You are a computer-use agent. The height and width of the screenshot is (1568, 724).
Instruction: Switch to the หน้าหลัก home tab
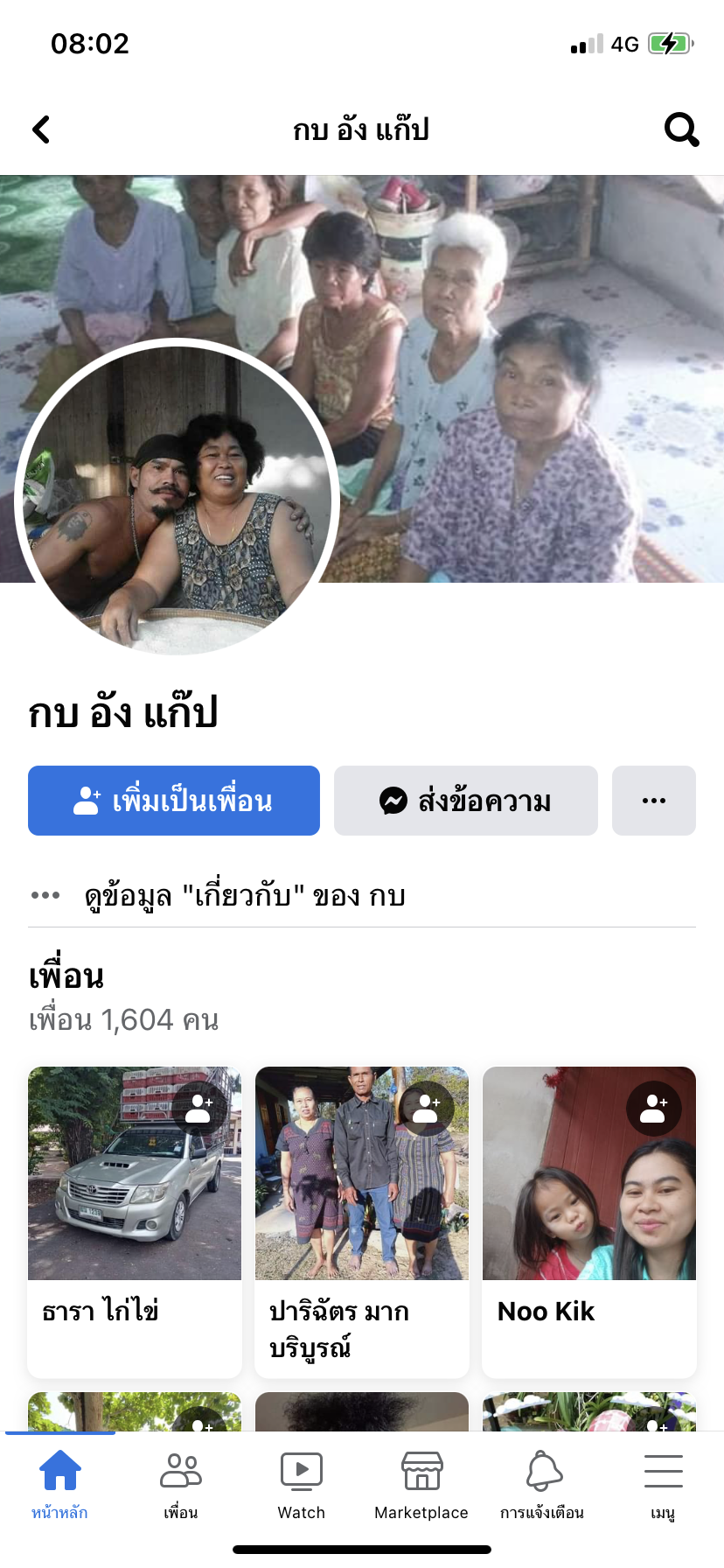[59, 1482]
